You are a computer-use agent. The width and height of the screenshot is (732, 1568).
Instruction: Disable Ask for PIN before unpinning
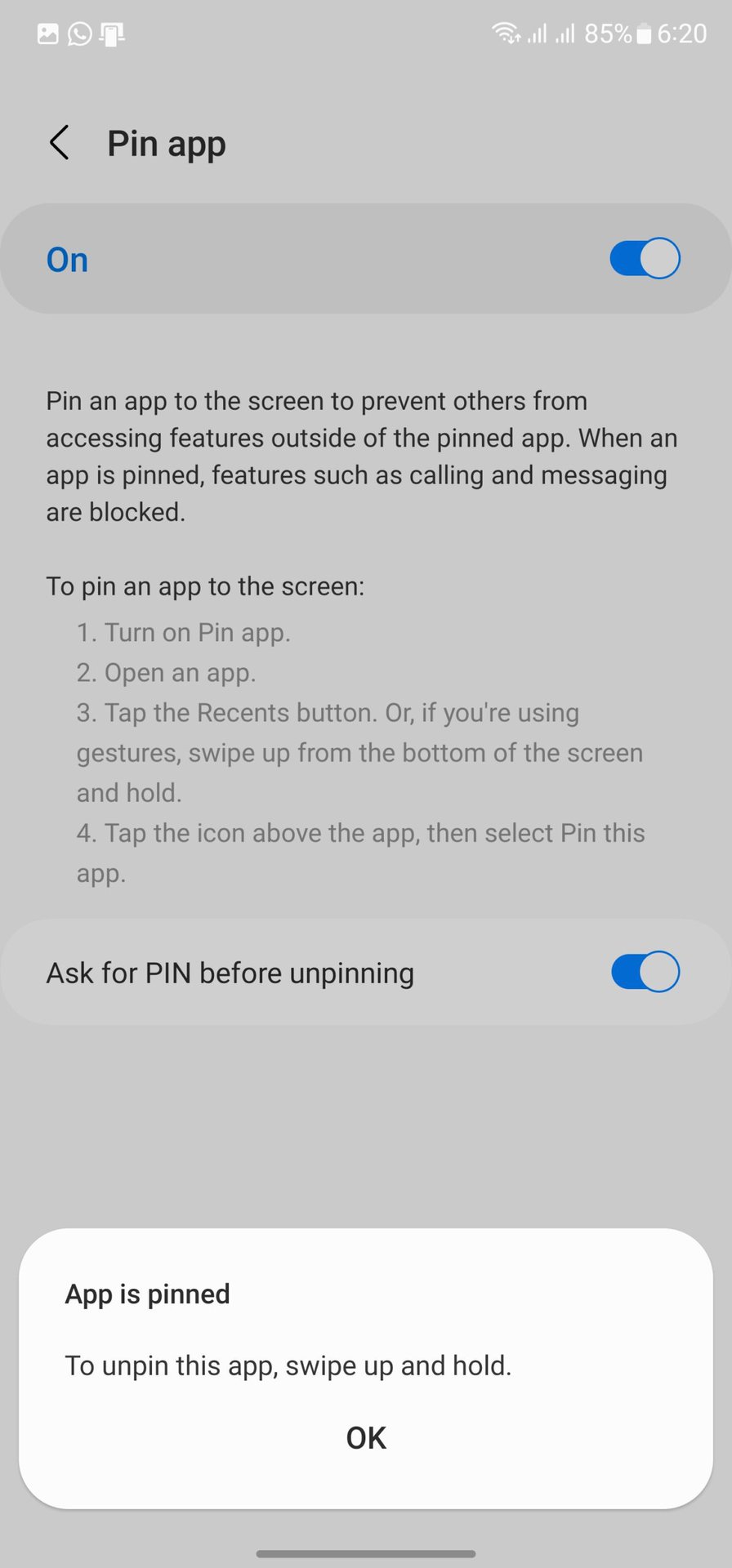coord(645,972)
